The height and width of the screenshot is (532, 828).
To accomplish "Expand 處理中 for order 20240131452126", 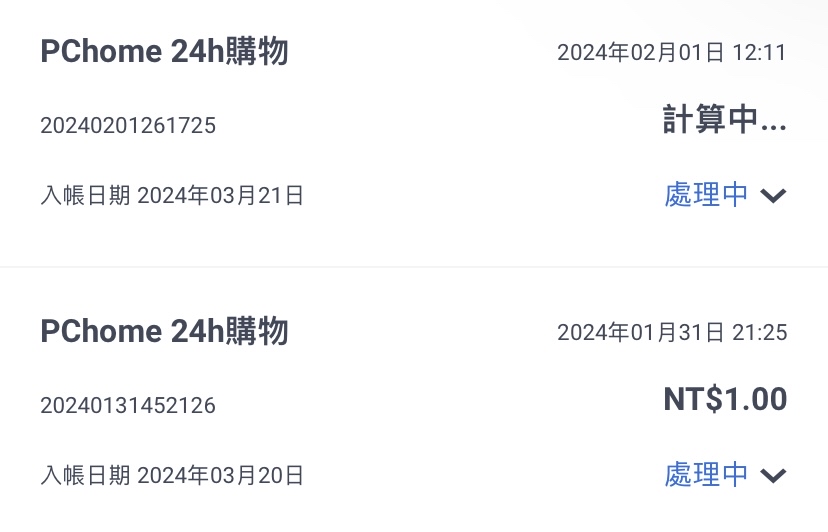I will 773,475.
